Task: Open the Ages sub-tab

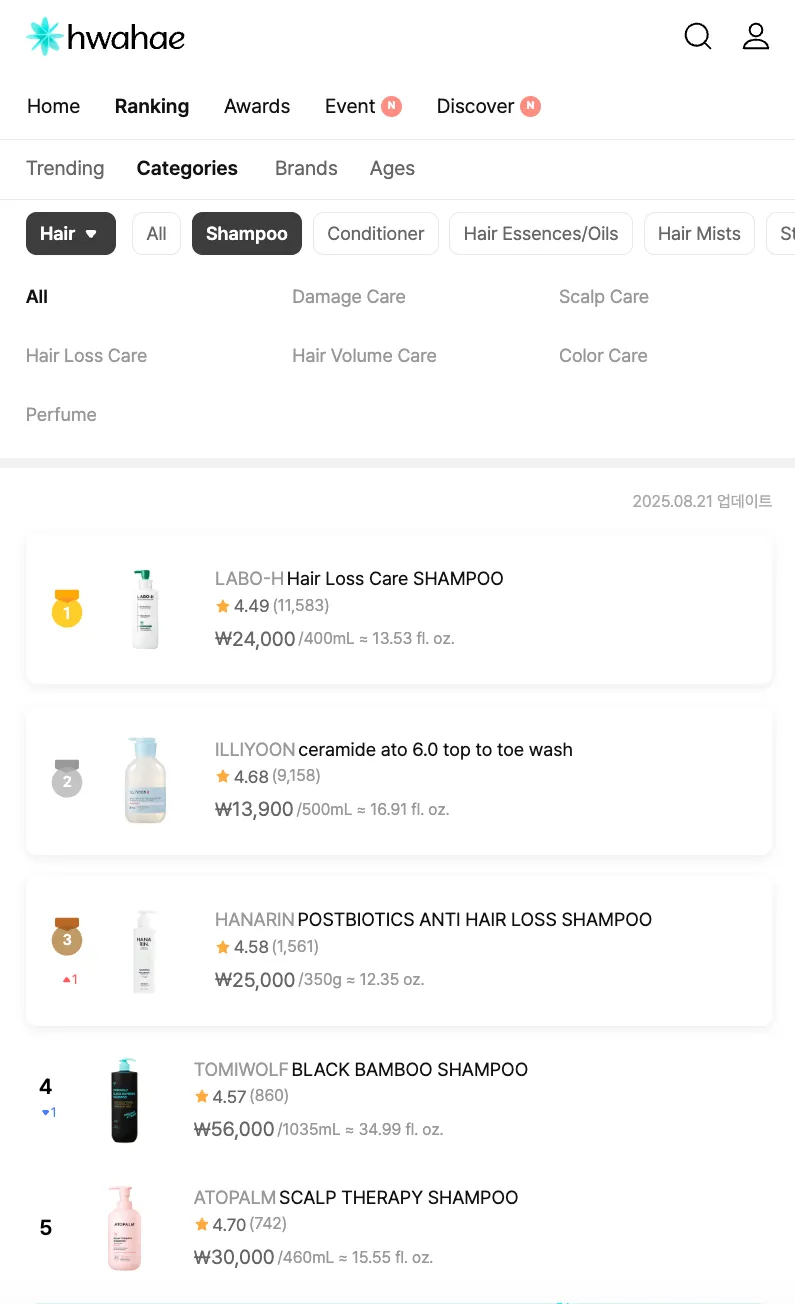Action: tap(392, 168)
